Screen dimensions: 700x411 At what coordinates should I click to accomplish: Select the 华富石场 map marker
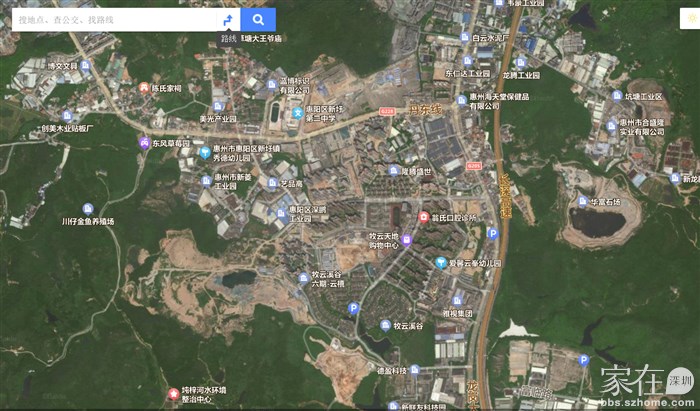[583, 202]
